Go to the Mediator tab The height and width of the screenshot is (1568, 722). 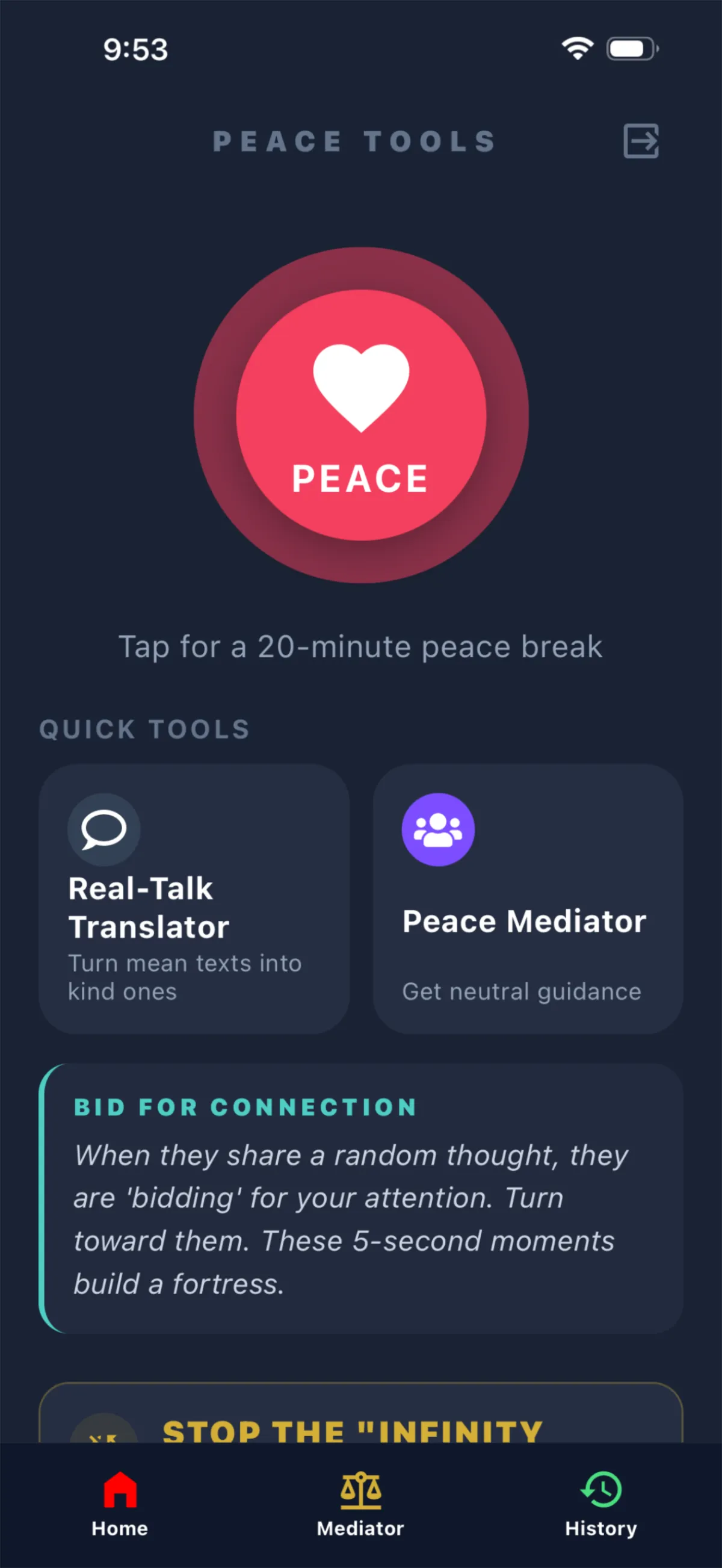[360, 1501]
